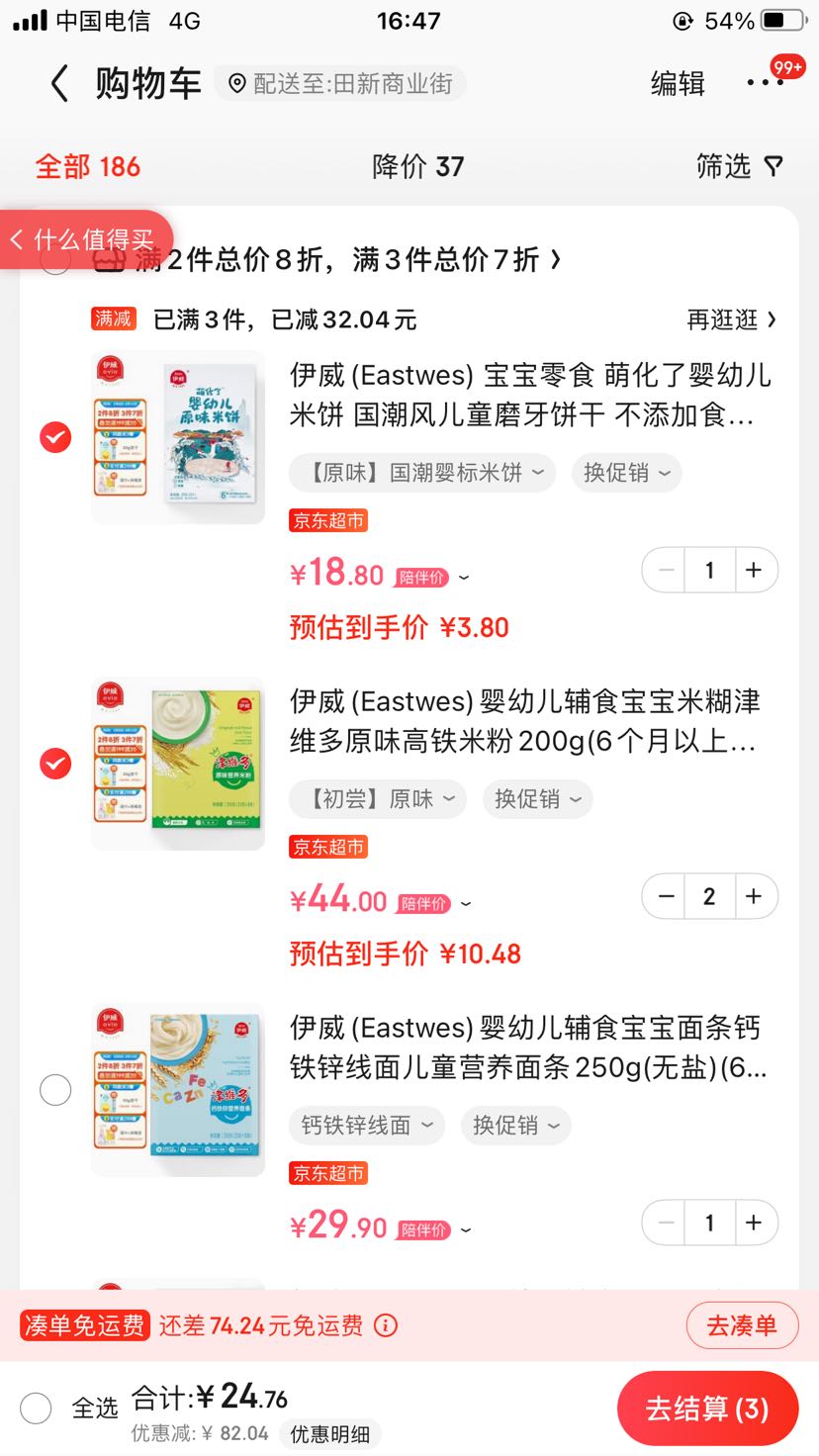Open the 编辑 edit mode
819x1456 pixels.
point(678,84)
